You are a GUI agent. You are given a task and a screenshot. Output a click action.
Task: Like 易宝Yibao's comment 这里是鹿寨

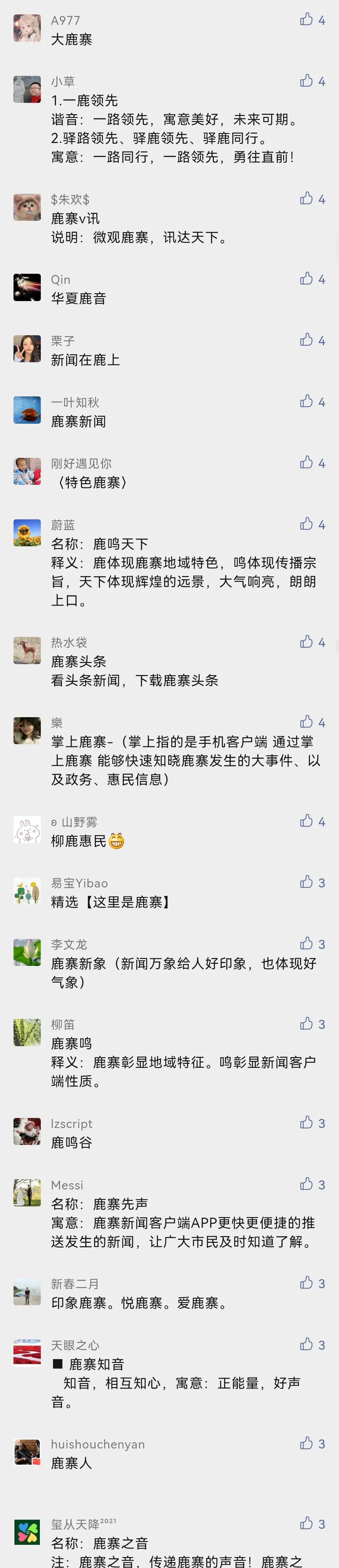coord(306,882)
